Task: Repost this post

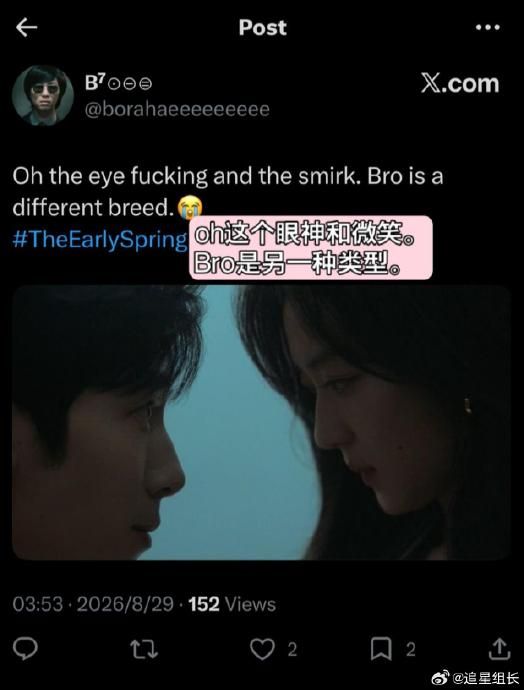Action: pos(143,649)
